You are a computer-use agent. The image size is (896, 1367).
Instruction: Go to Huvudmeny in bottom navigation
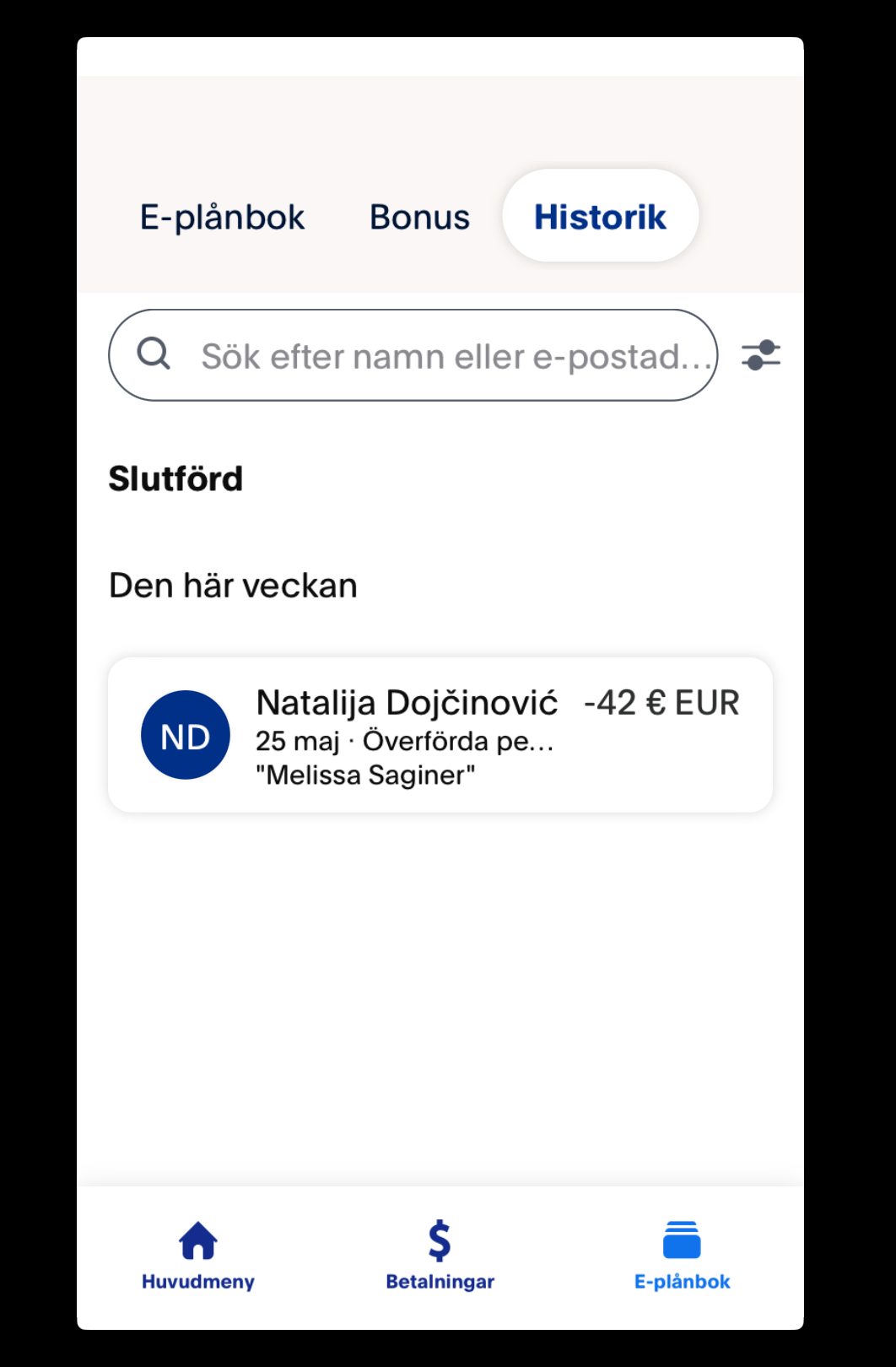198,1256
